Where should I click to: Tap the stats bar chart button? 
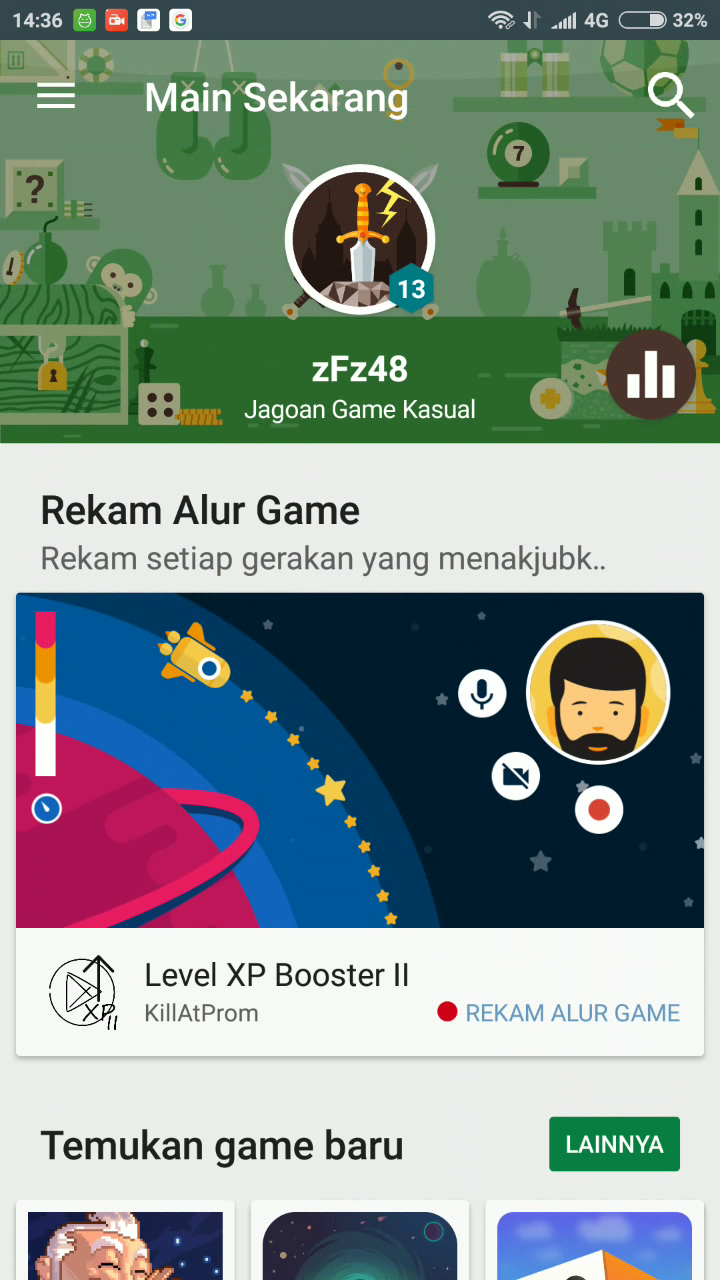click(x=651, y=374)
